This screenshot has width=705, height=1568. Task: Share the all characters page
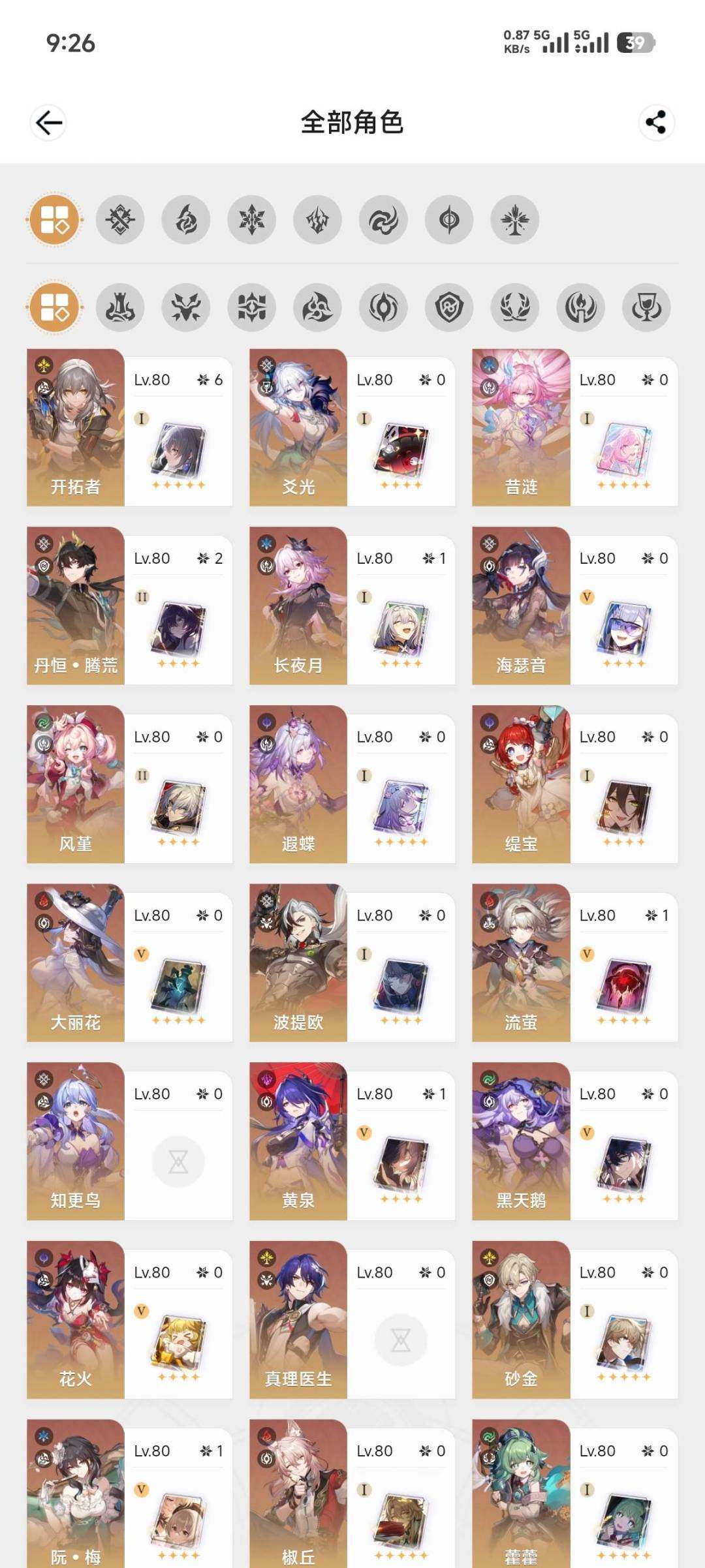coord(655,123)
